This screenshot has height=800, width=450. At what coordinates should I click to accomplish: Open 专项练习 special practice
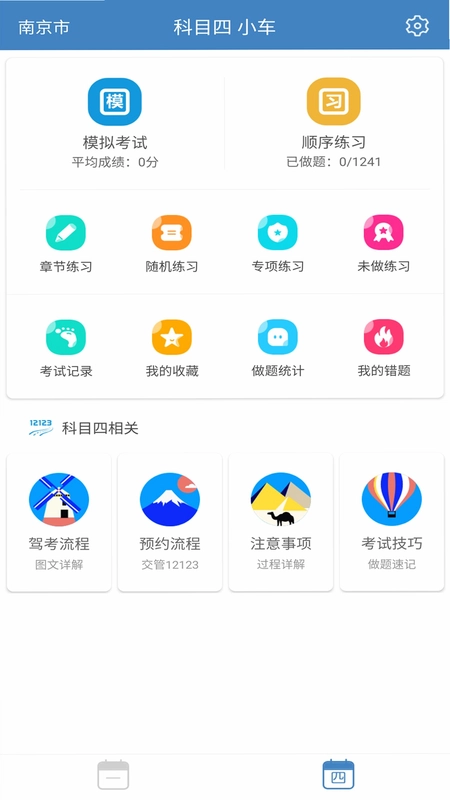coord(278,244)
